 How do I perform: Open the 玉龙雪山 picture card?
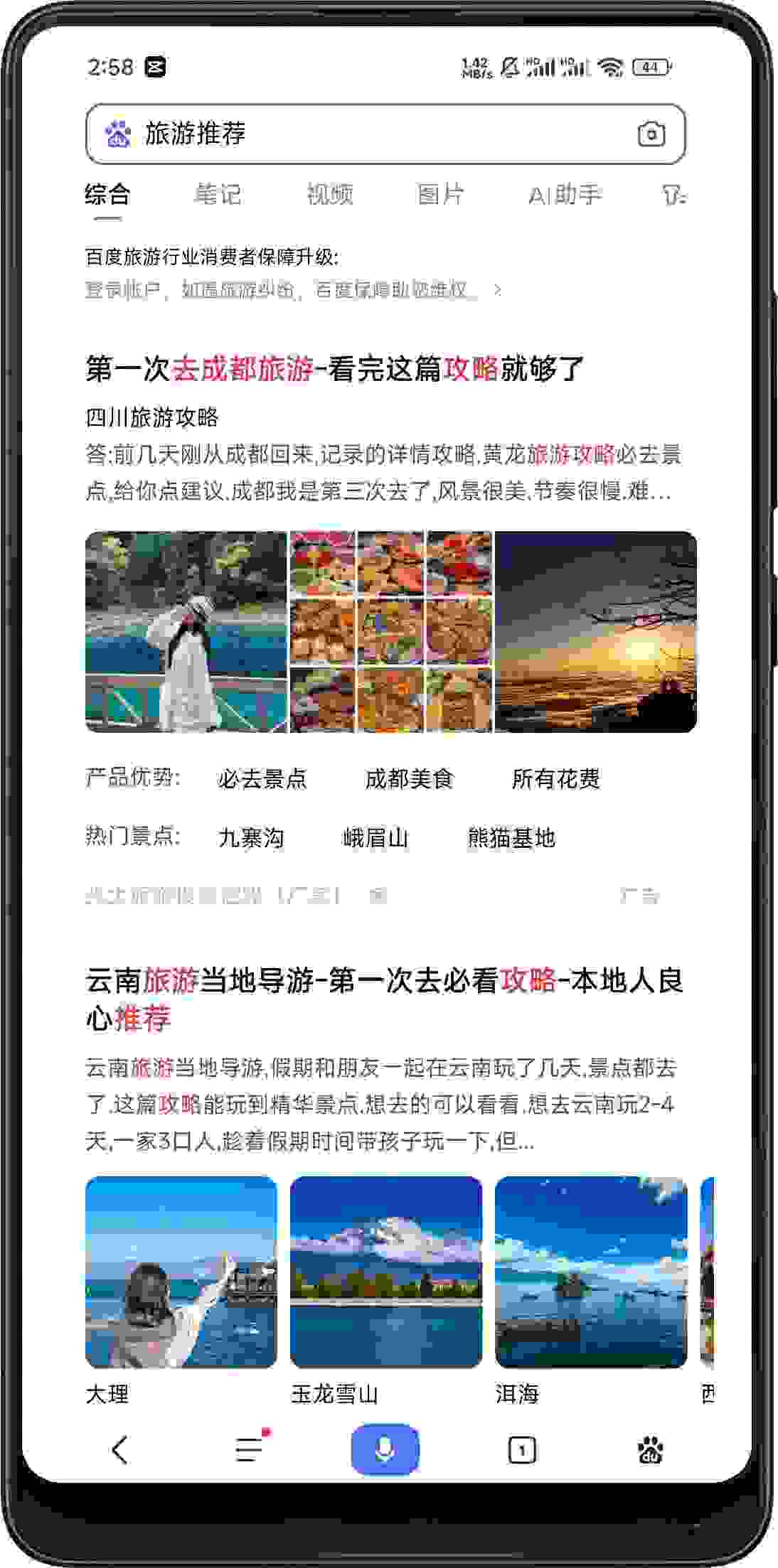pyautogui.click(x=385, y=1272)
